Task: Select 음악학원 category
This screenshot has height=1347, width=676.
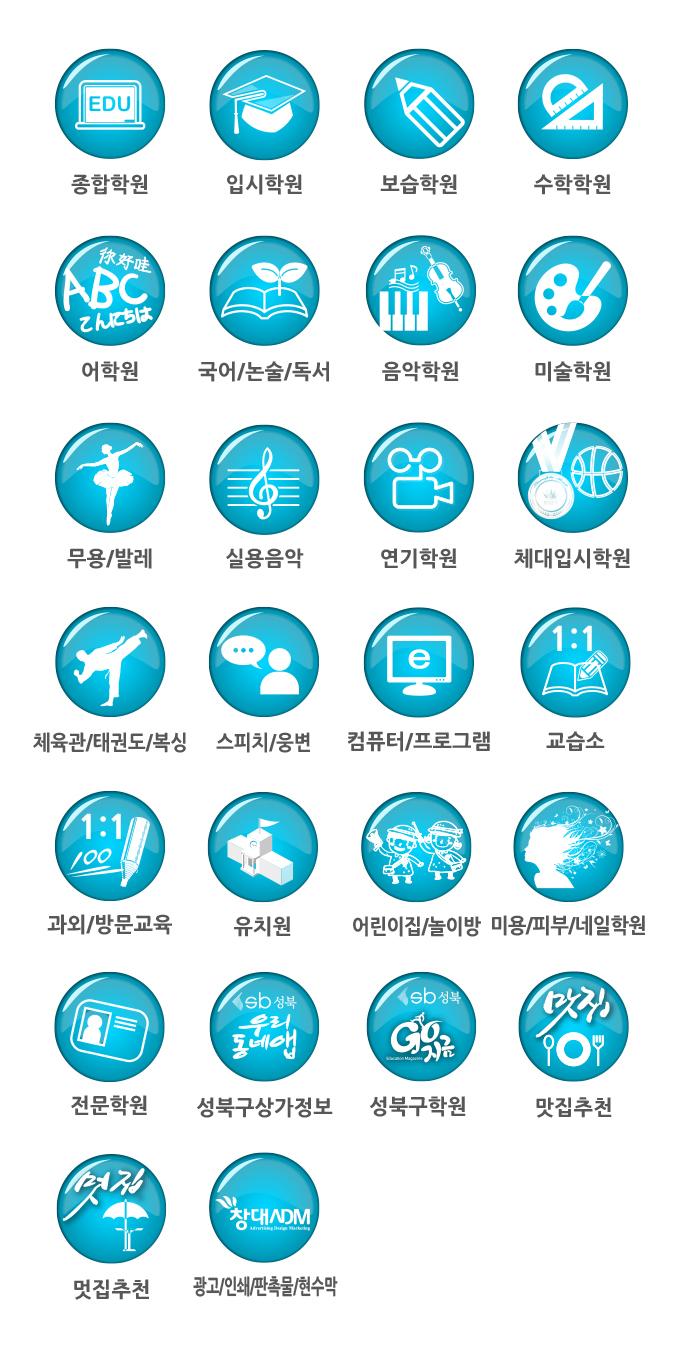Action: tap(419, 291)
